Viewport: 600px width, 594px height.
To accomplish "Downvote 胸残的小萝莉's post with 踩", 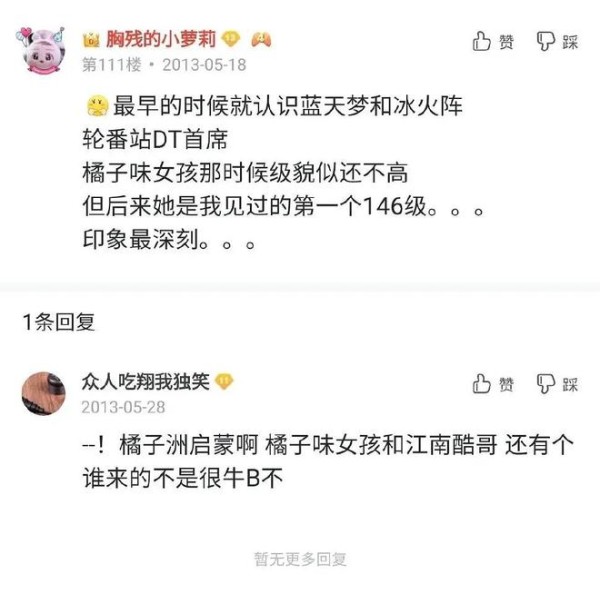I will pos(557,41).
